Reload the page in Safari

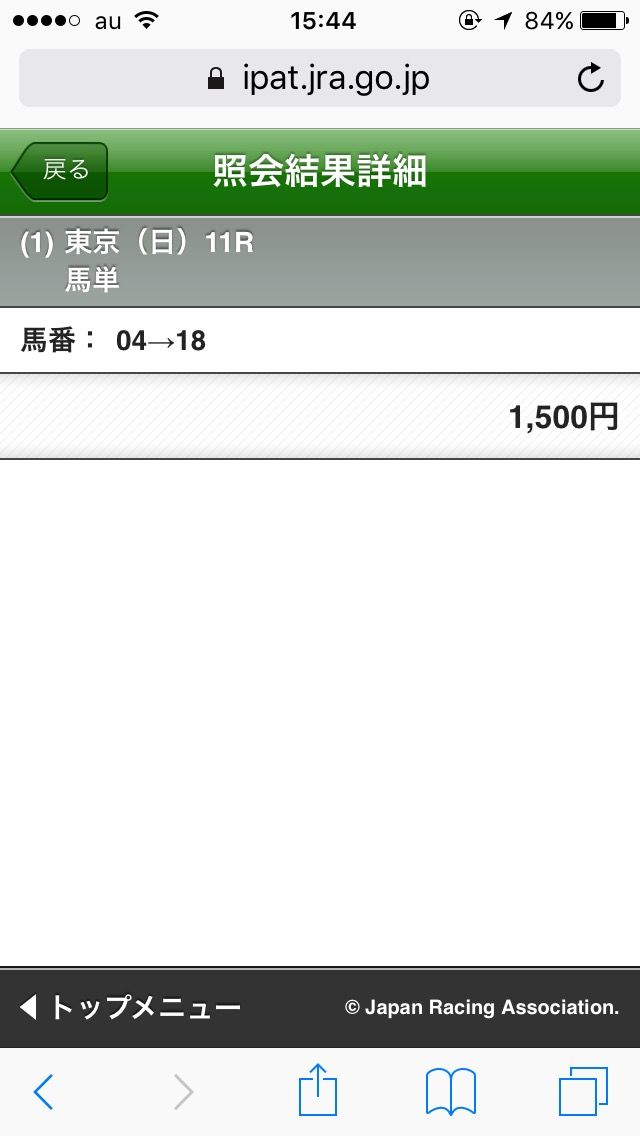pos(591,78)
